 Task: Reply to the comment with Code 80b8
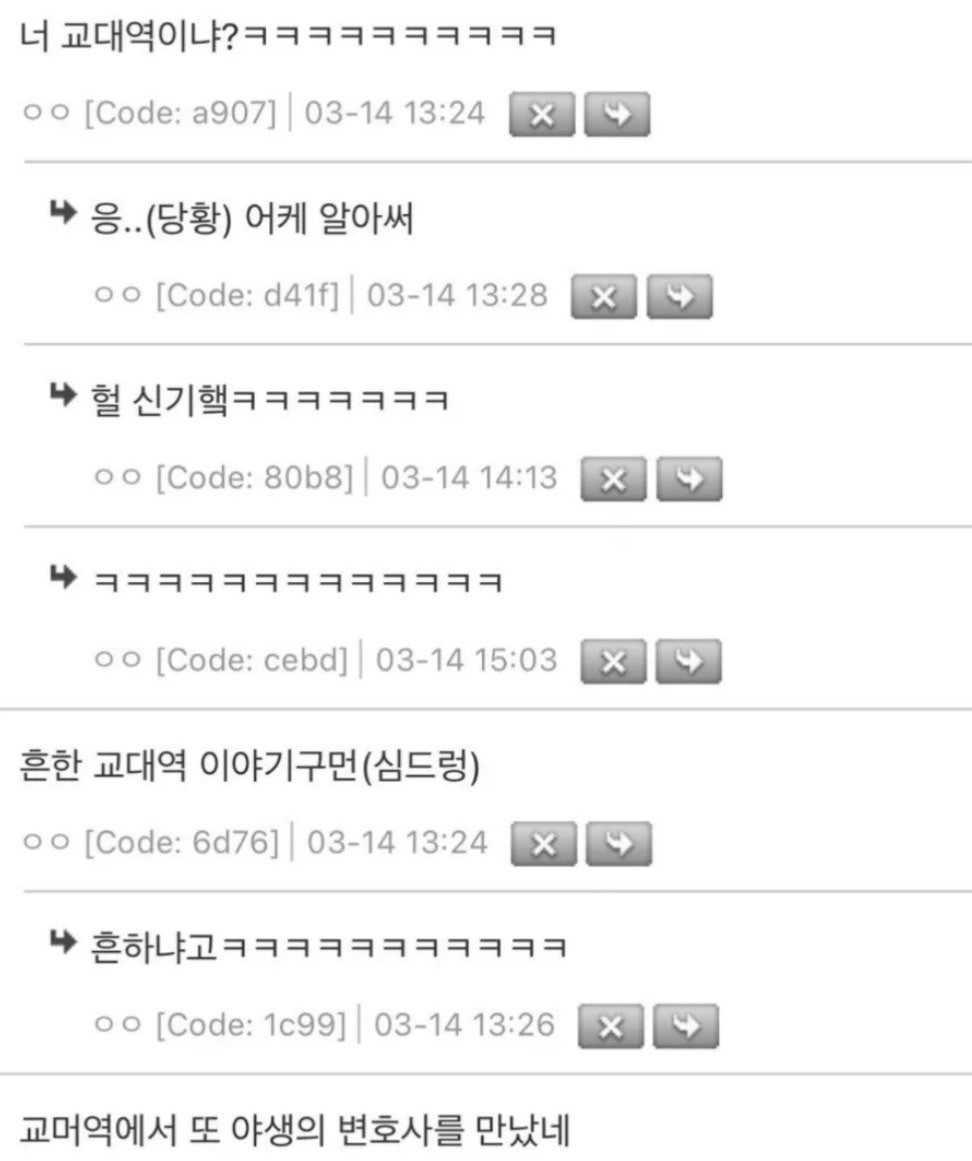click(689, 480)
